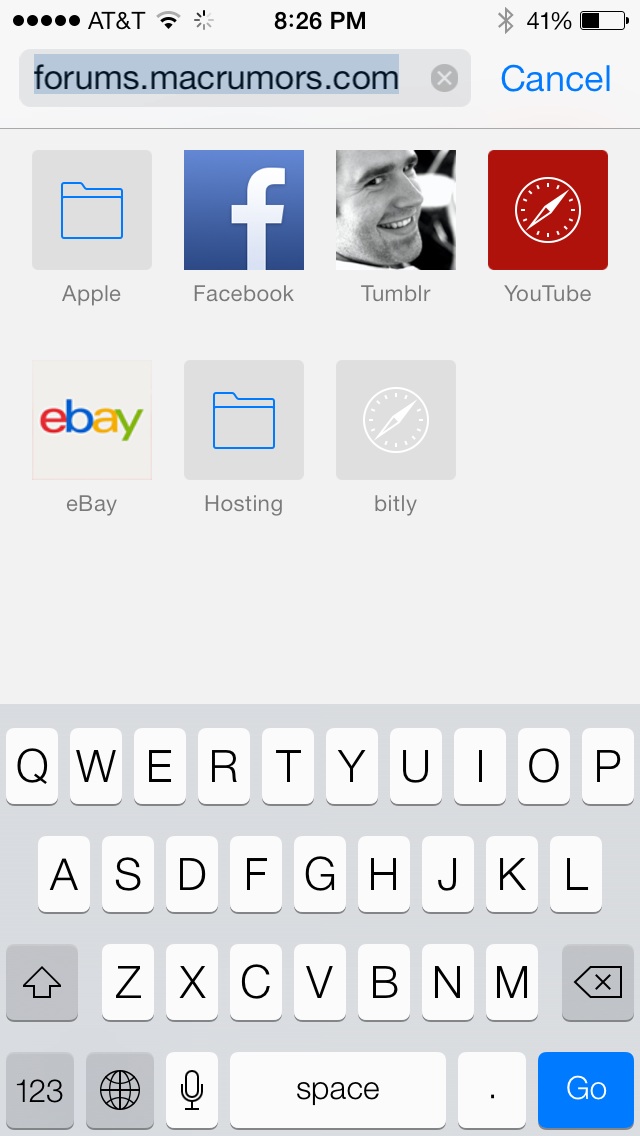Switch keyboard language with the globe key
The image size is (640, 1136).
click(x=120, y=1089)
